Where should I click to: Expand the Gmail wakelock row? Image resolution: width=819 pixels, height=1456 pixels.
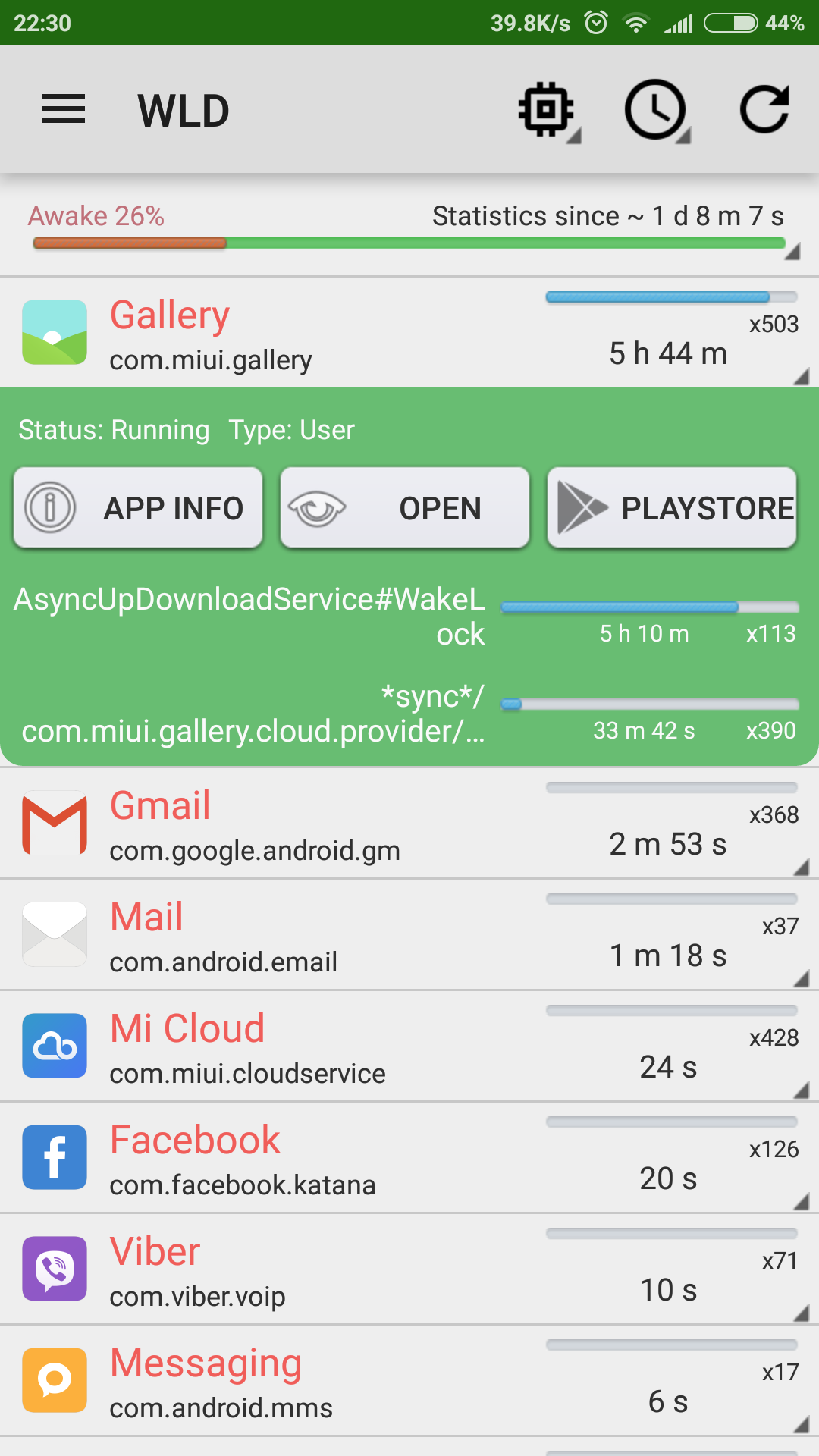click(x=409, y=824)
